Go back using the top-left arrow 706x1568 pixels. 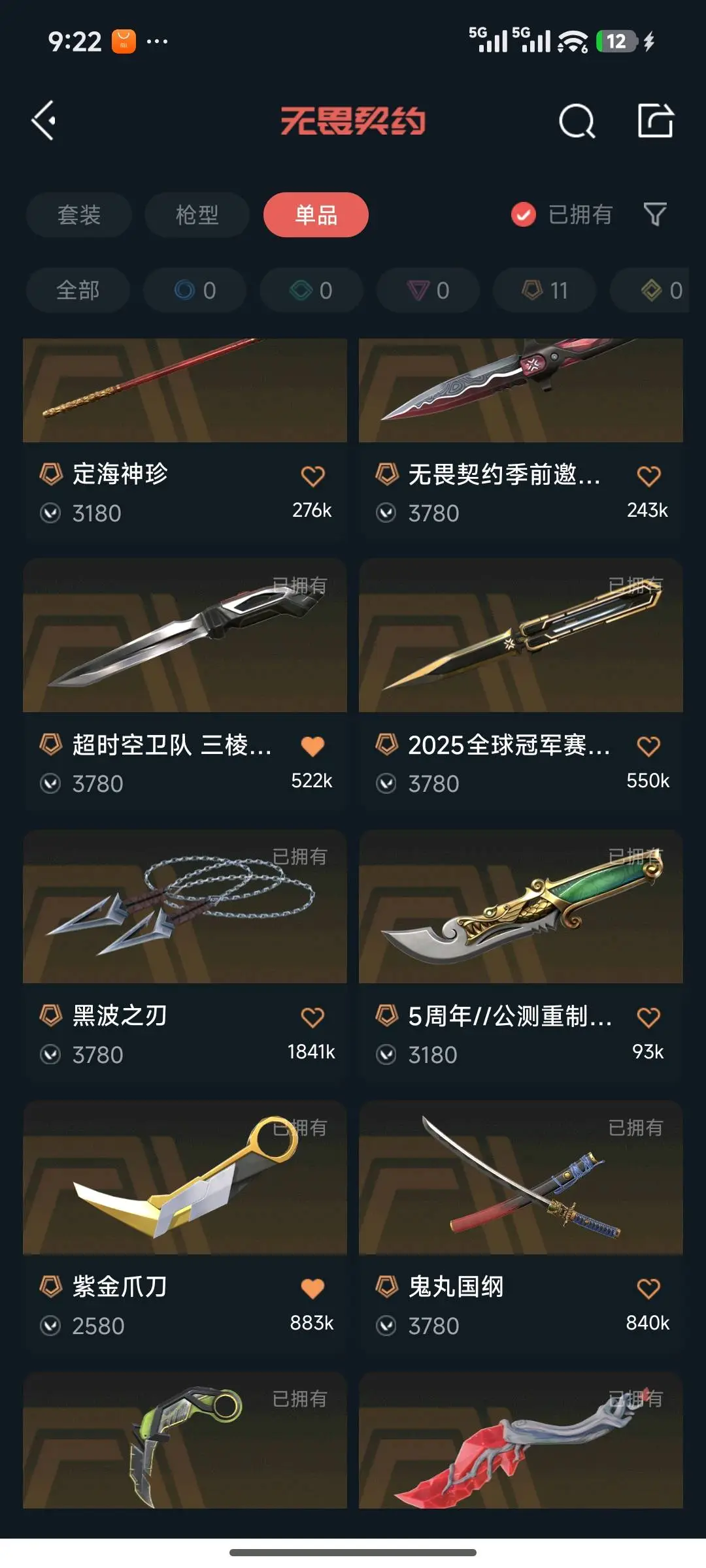click(x=44, y=120)
